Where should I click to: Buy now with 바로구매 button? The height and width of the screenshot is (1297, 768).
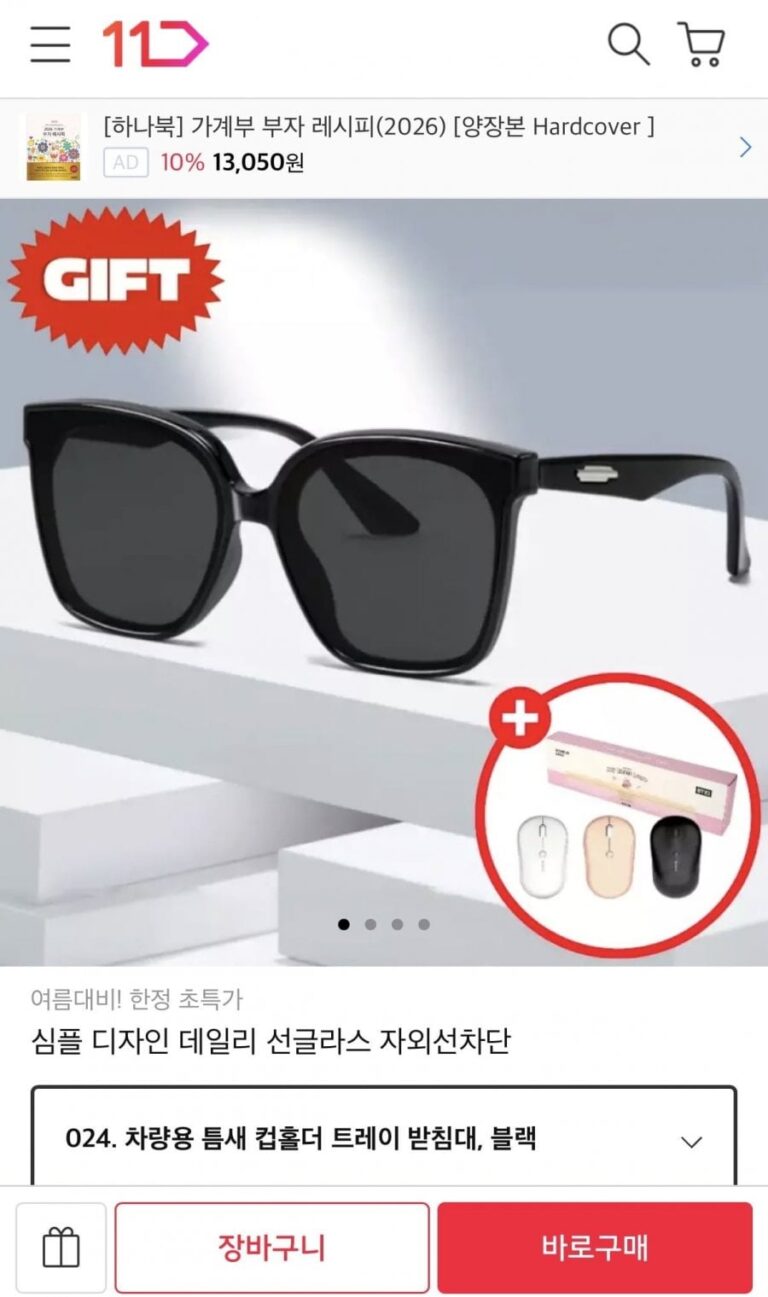click(x=594, y=1247)
